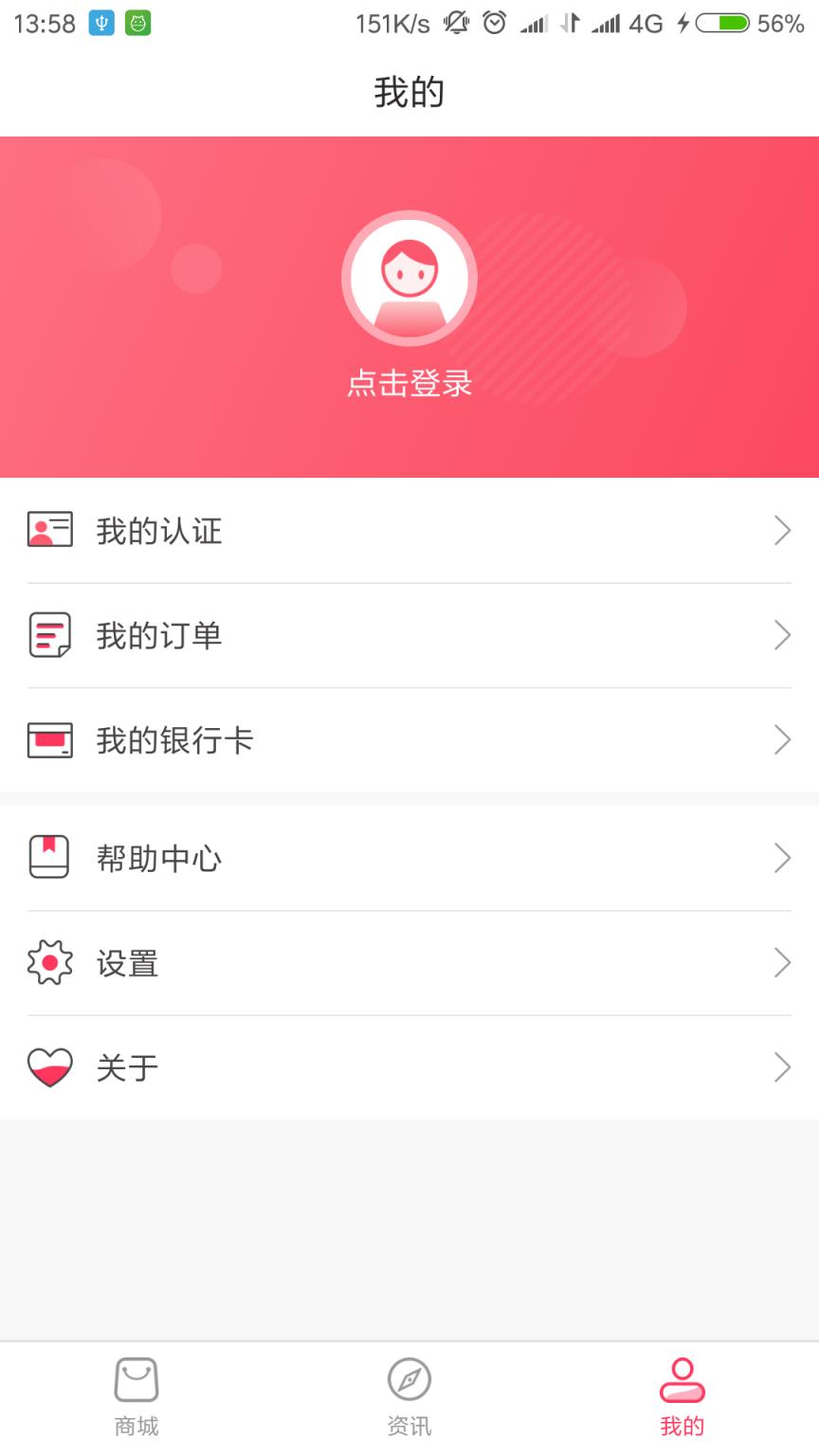819x1456 pixels.
Task: Tap 点击登录 to log in
Action: [x=409, y=385]
